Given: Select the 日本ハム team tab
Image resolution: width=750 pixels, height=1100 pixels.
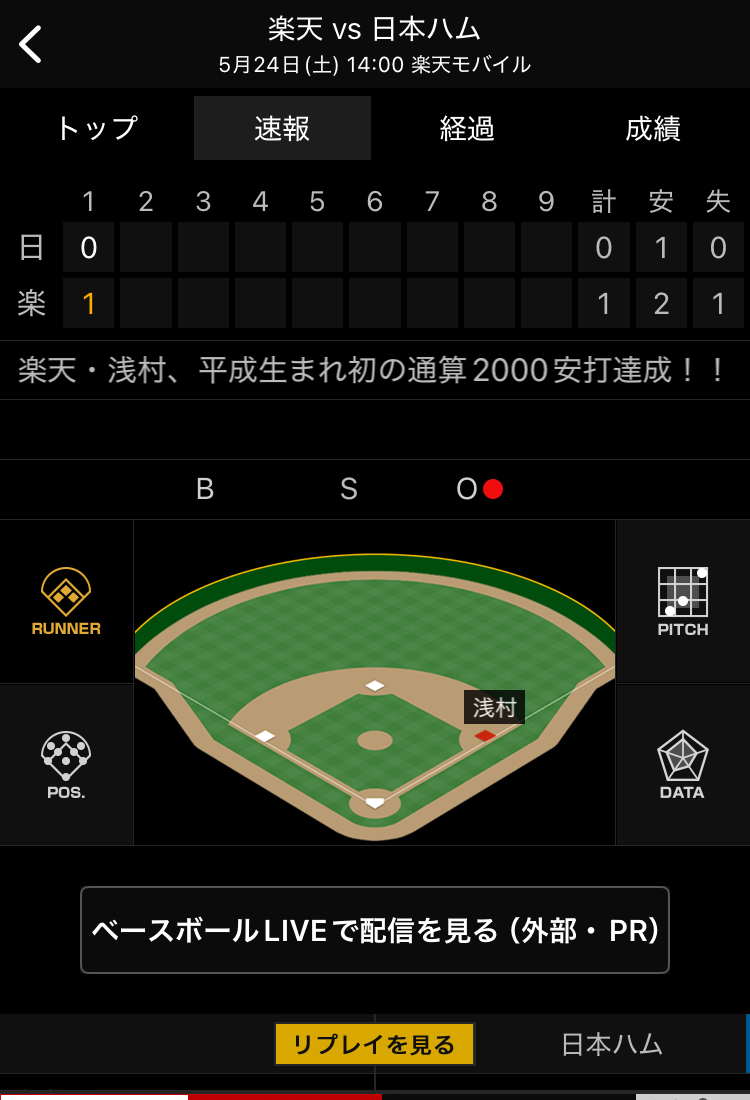Looking at the screenshot, I should [x=611, y=1044].
